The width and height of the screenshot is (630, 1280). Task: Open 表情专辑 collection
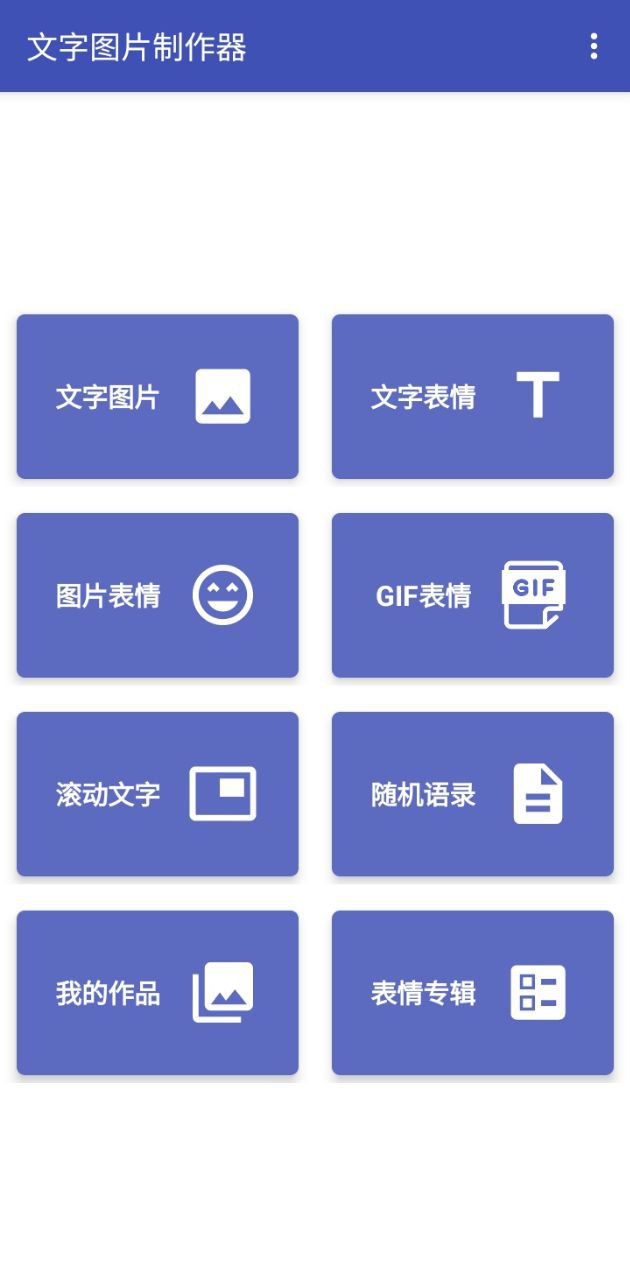coord(472,993)
